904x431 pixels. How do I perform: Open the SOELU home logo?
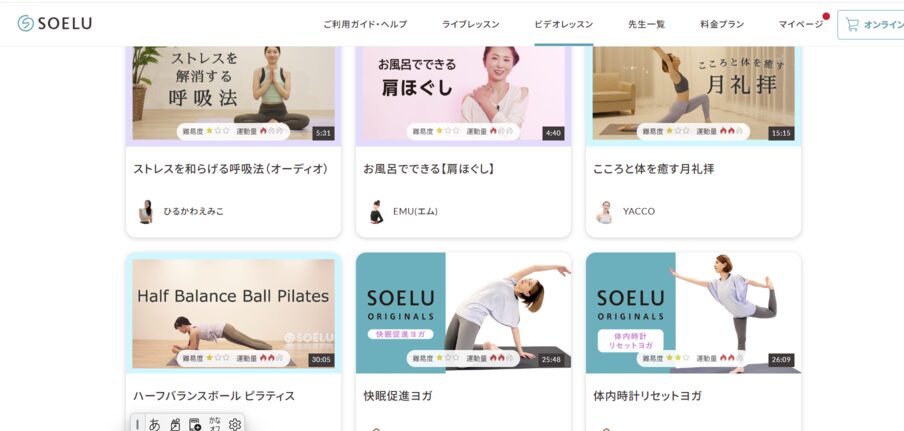(x=55, y=23)
